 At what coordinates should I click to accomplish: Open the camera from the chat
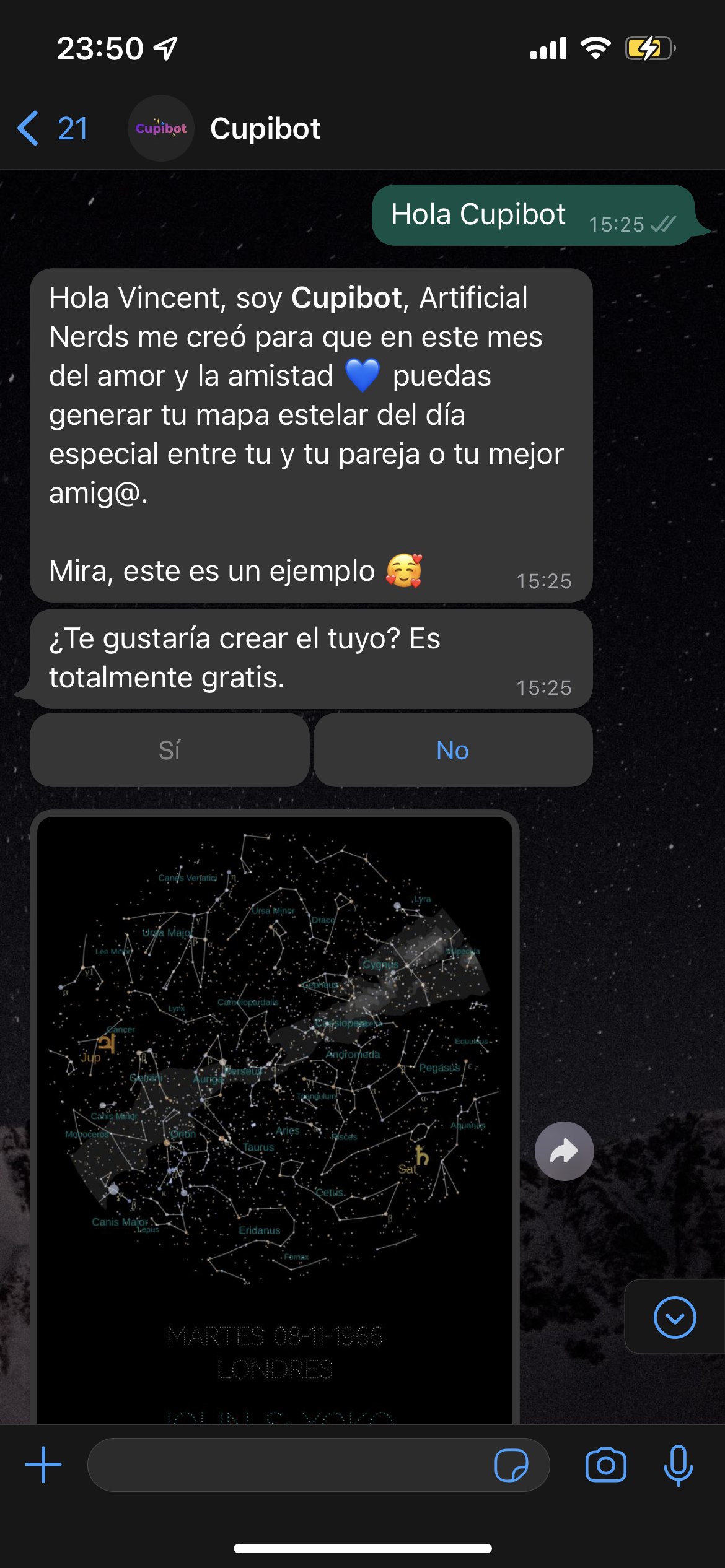pyautogui.click(x=605, y=1465)
